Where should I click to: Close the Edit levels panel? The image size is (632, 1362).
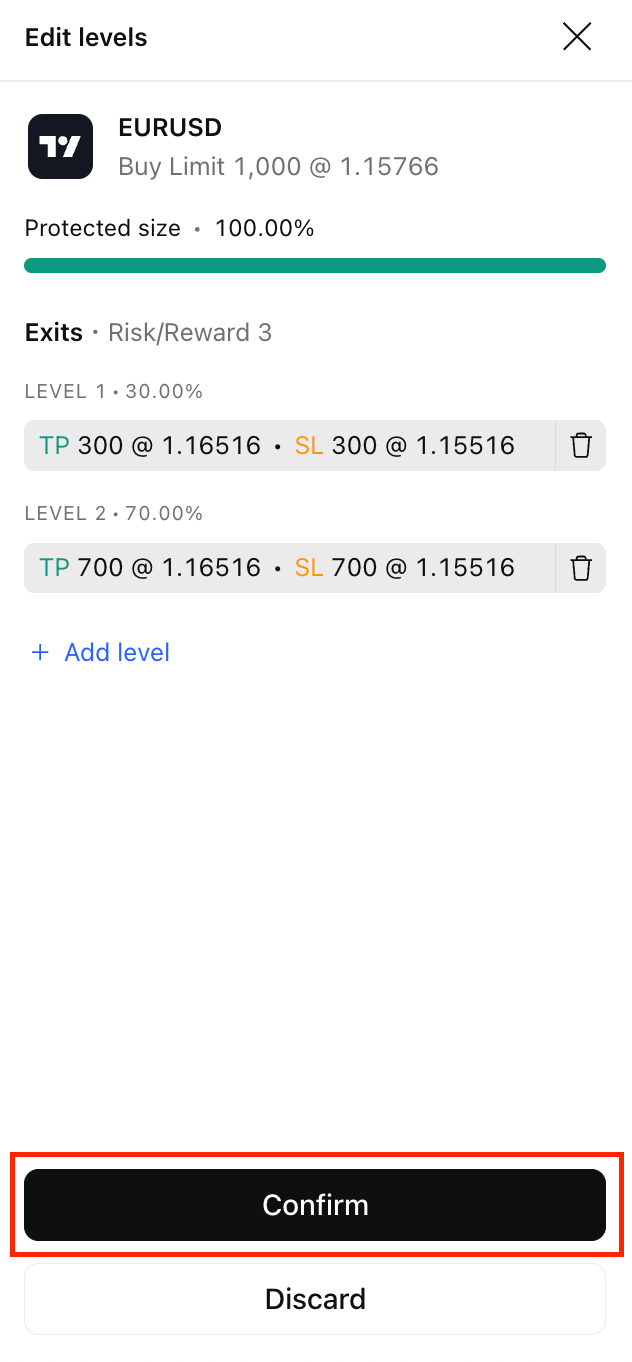point(577,38)
